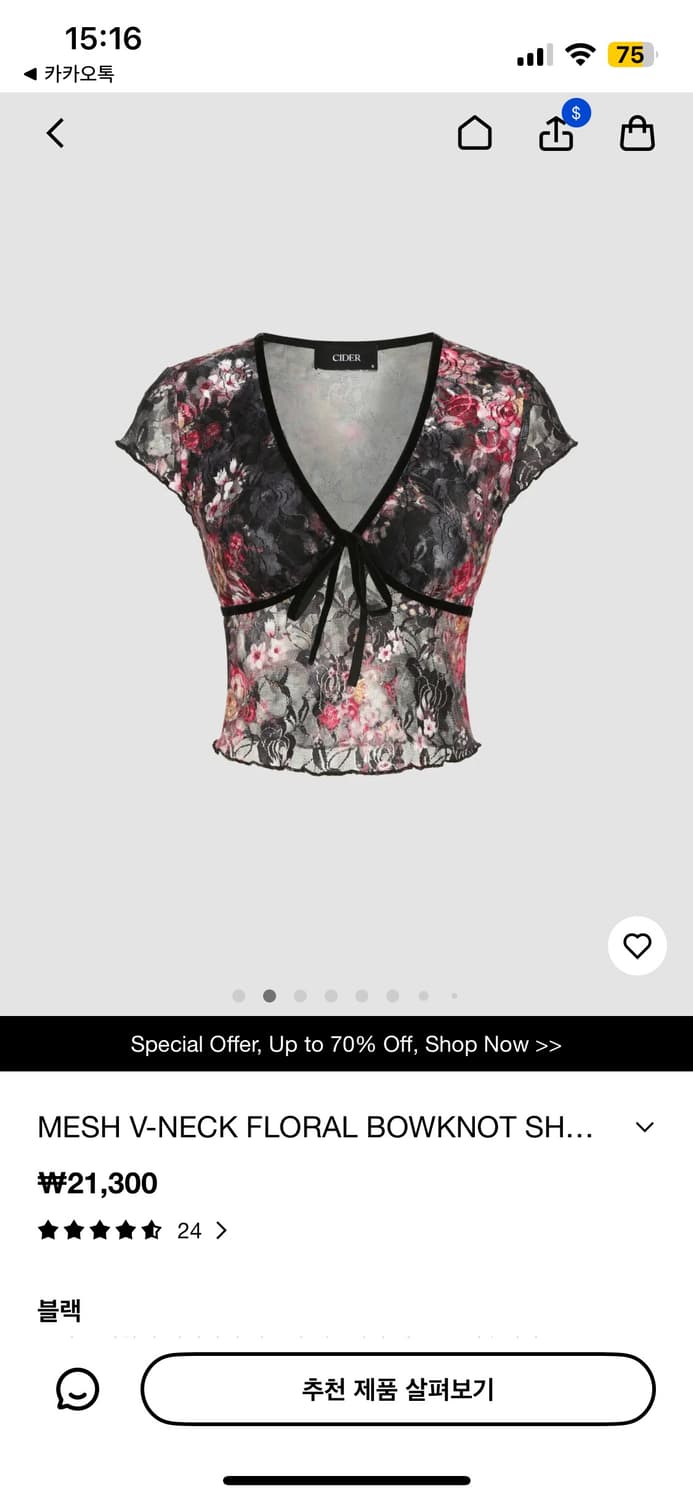Open the Special Offer 70% Off banner
Viewport: 693px width, 1500px height.
[346, 1044]
